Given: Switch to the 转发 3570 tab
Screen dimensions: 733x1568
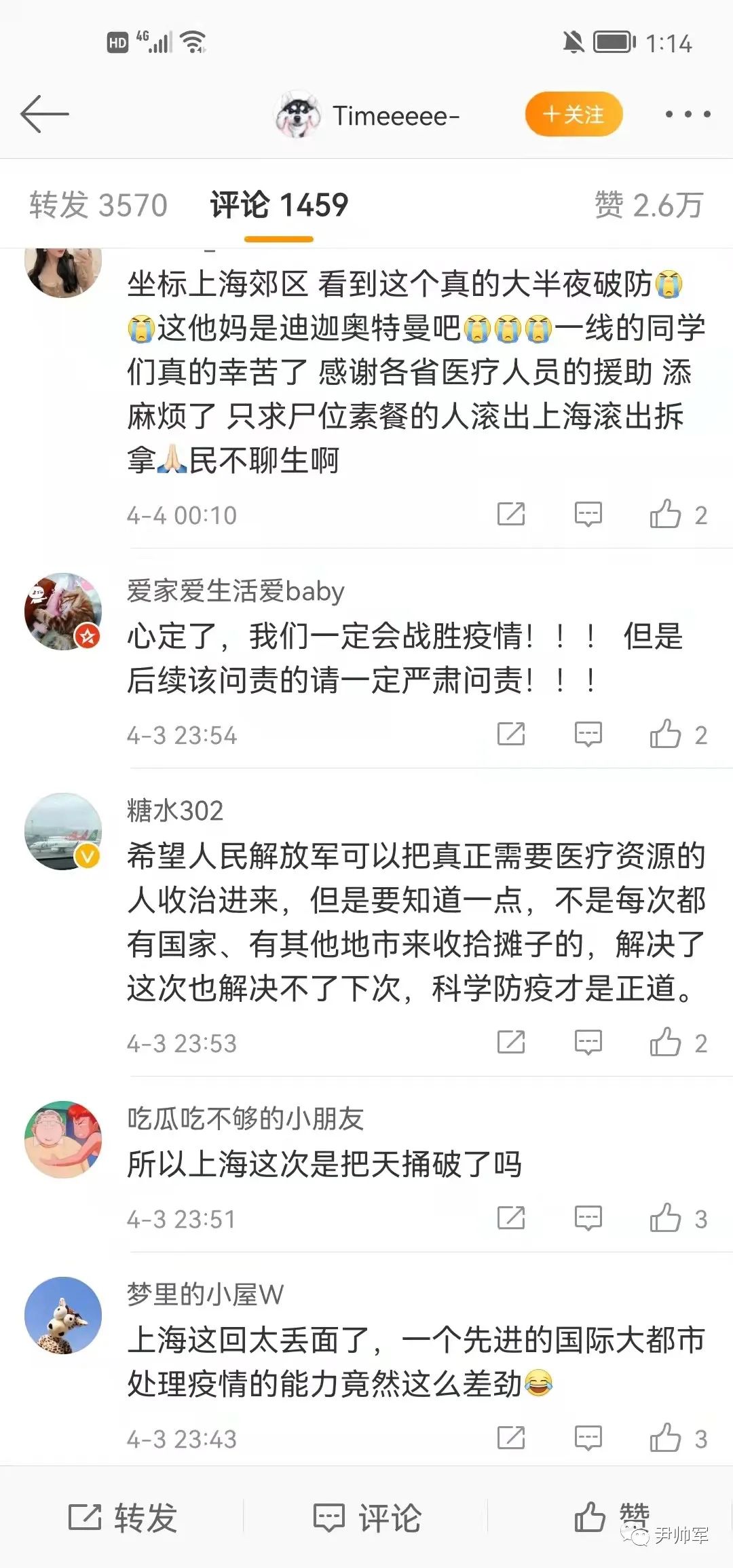Looking at the screenshot, I should tap(98, 205).
